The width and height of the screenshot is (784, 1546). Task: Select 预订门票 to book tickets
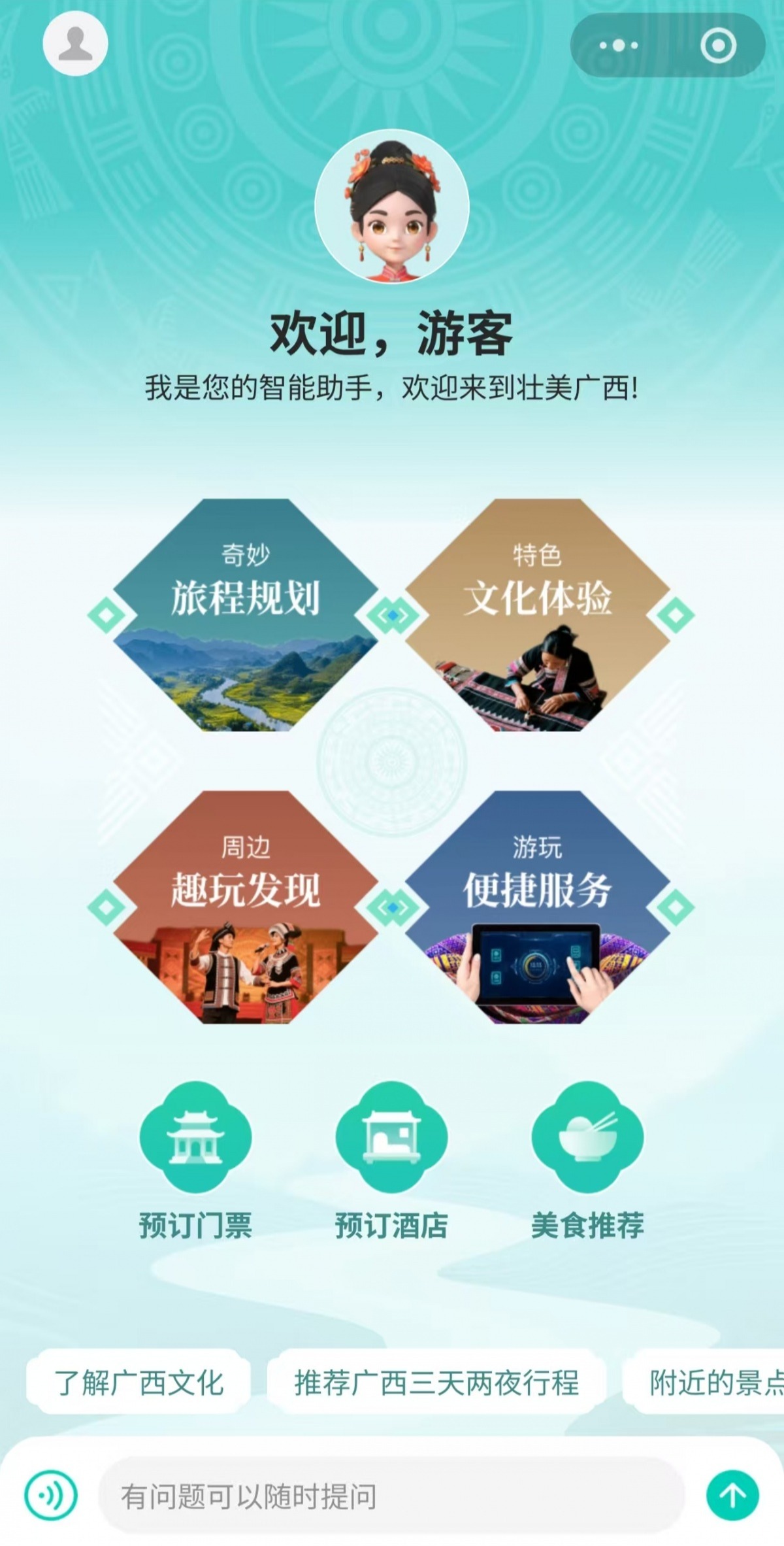coord(195,1160)
